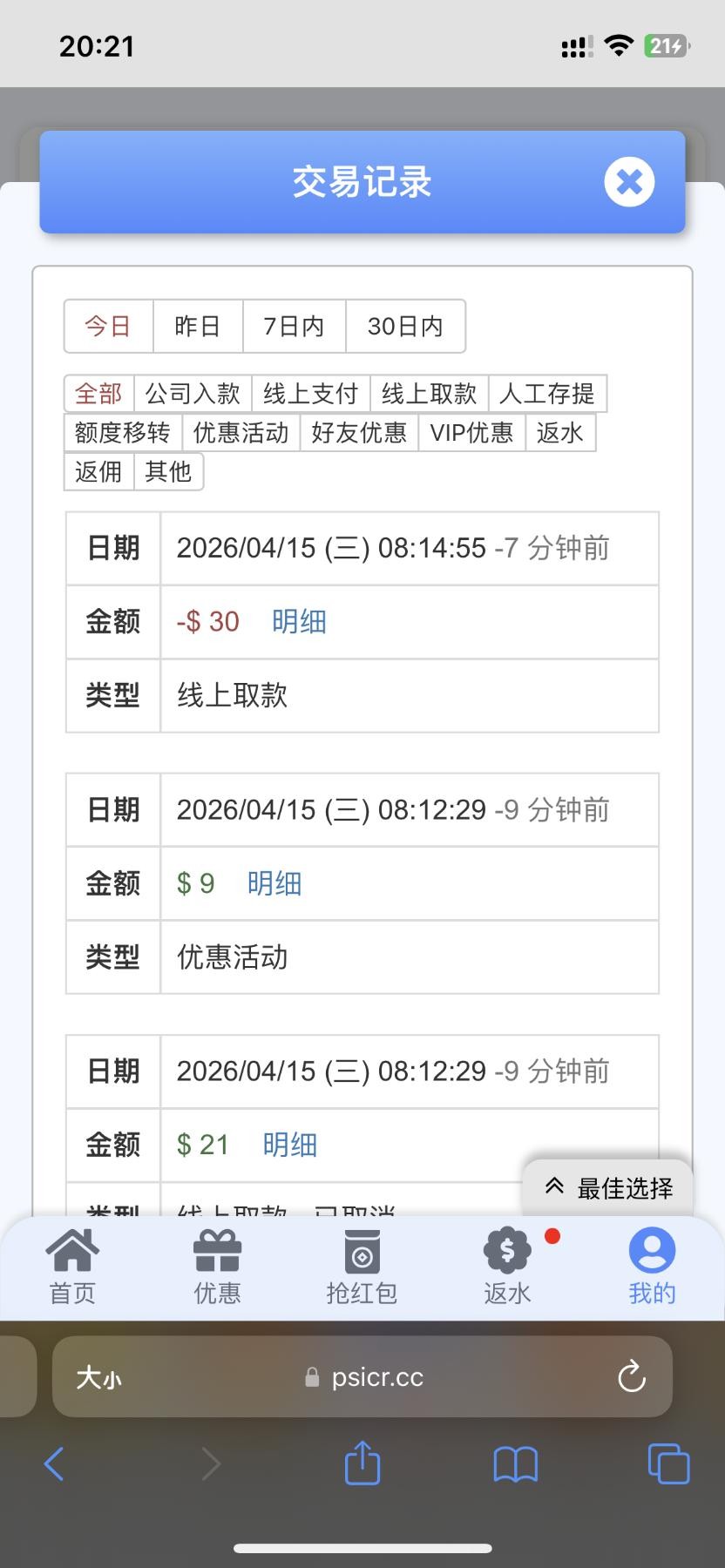Viewport: 725px width, 1568px height.
Task: Show 返佣 records
Action: click(98, 472)
